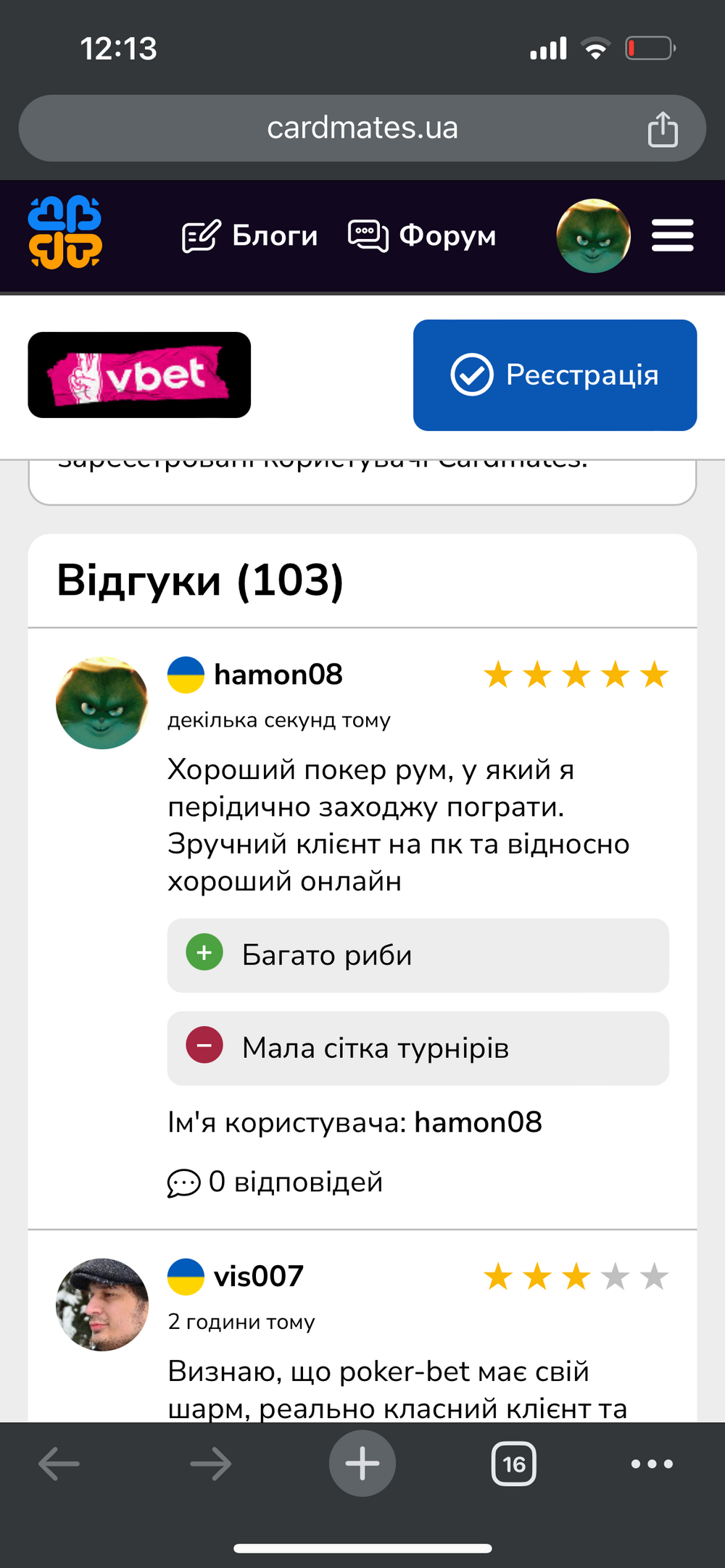Show the 16 open tabs
The image size is (725, 1568).
point(514,1464)
